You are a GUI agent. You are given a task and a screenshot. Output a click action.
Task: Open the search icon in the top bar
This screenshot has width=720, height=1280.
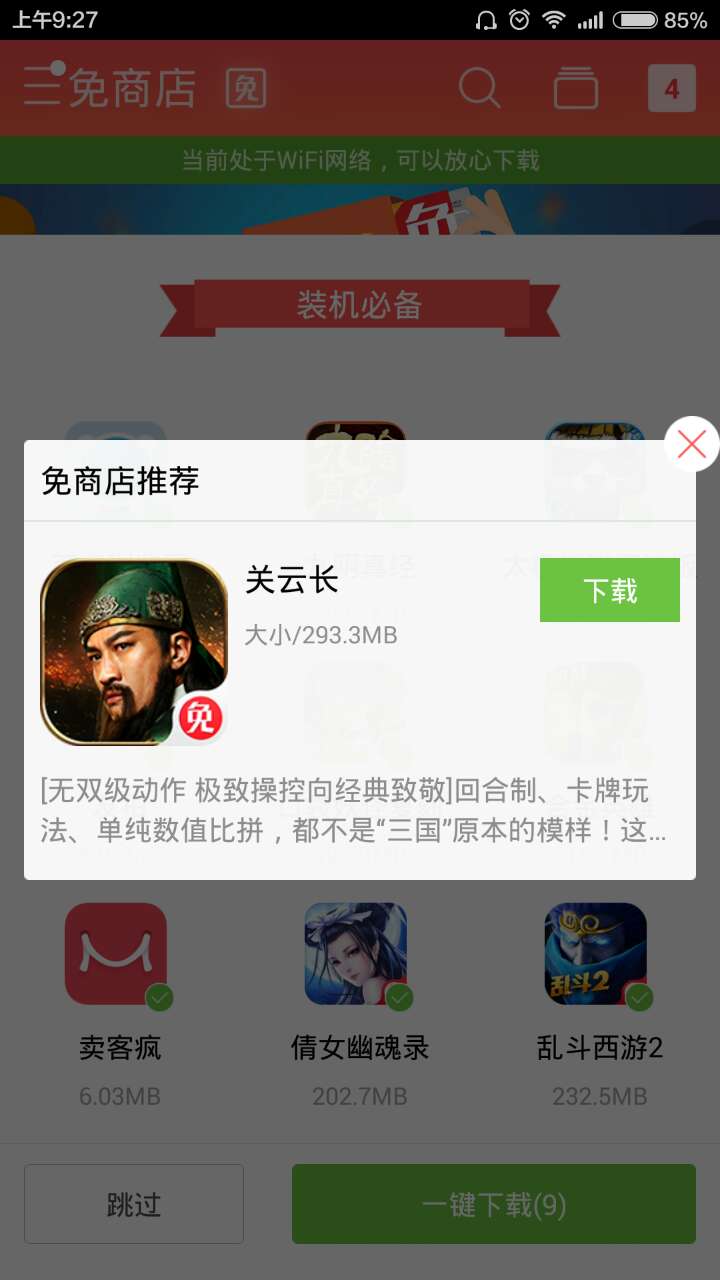click(480, 89)
